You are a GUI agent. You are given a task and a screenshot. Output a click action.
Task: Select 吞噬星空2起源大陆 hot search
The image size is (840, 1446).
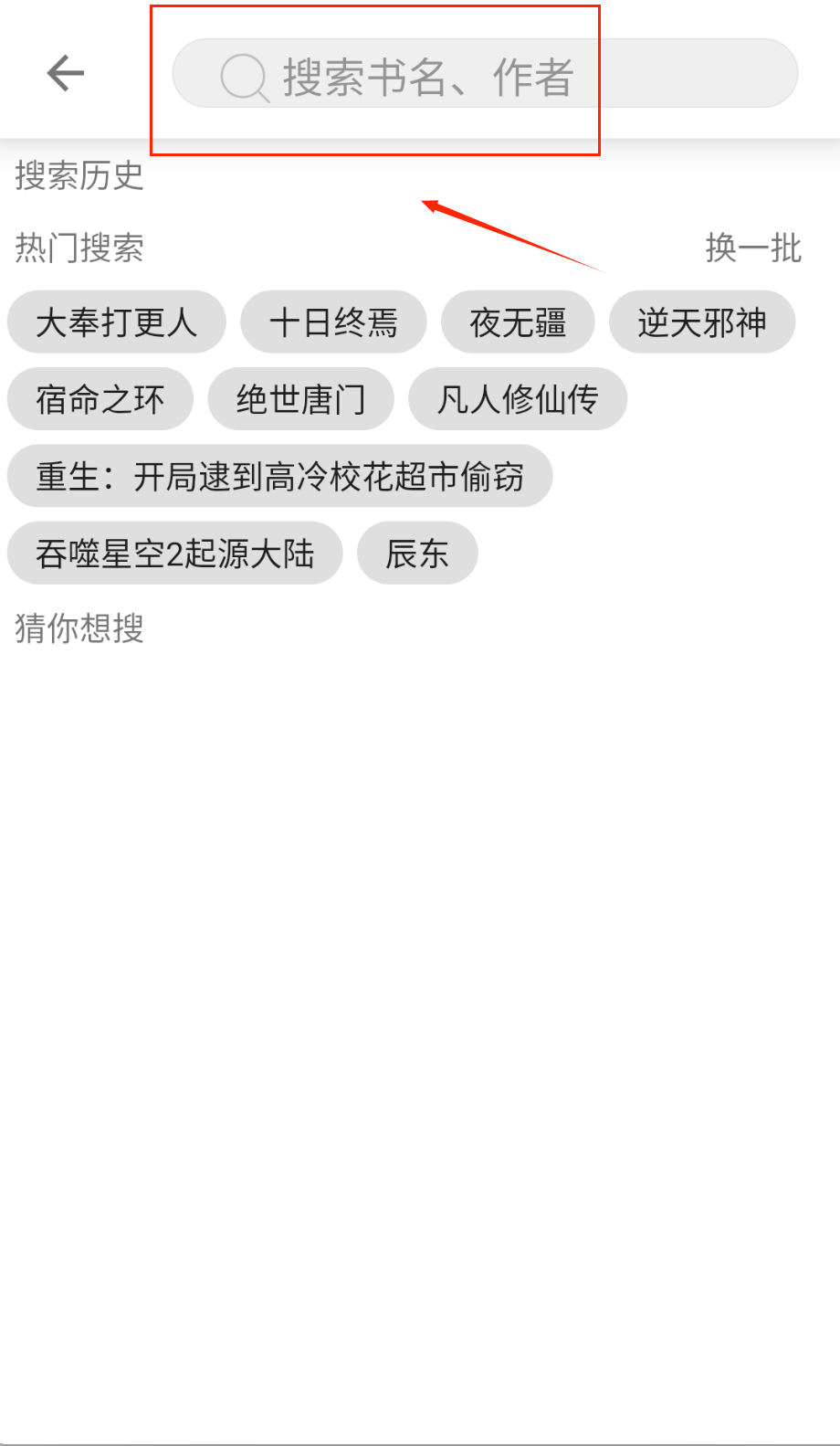[174, 554]
